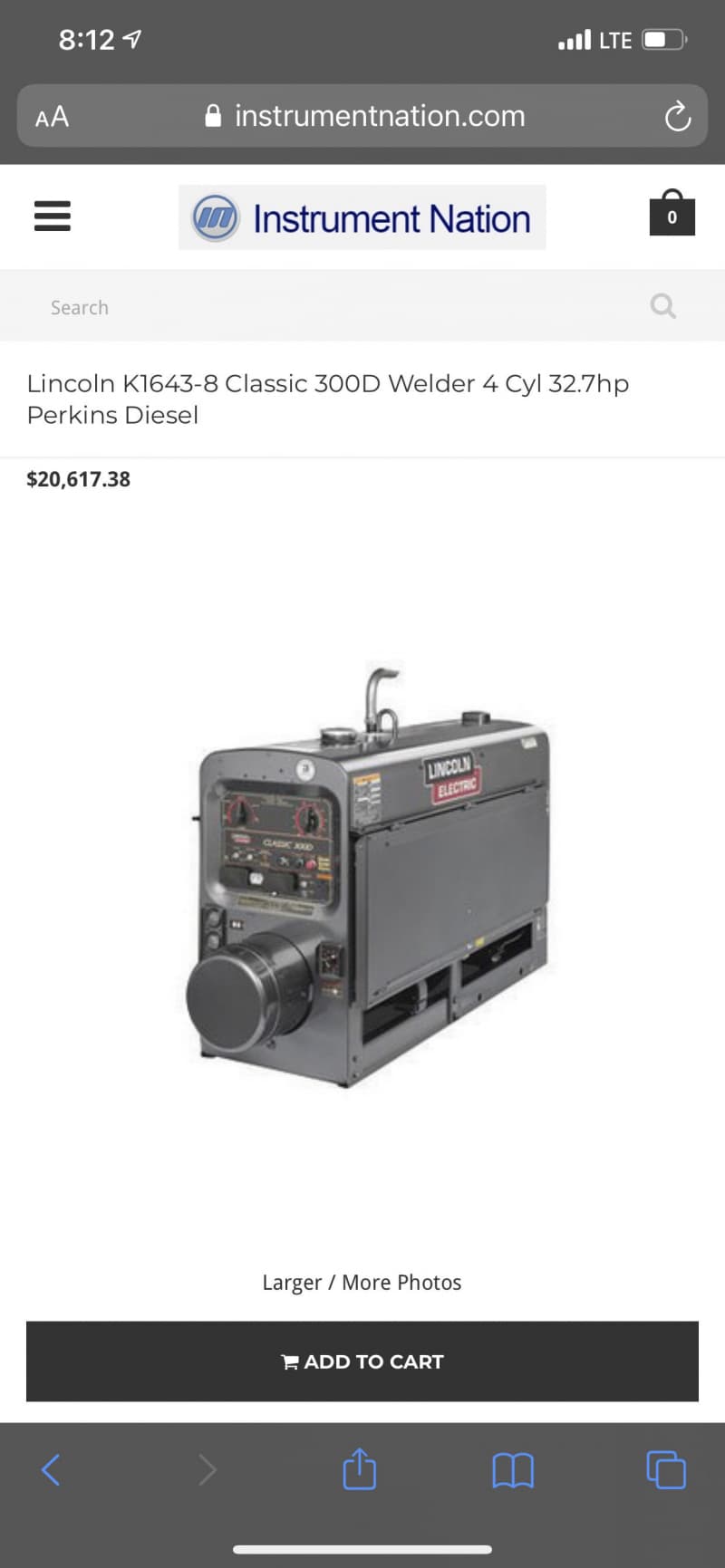This screenshot has width=725, height=1568.
Task: View Larger / More Photos
Action: [x=362, y=1282]
